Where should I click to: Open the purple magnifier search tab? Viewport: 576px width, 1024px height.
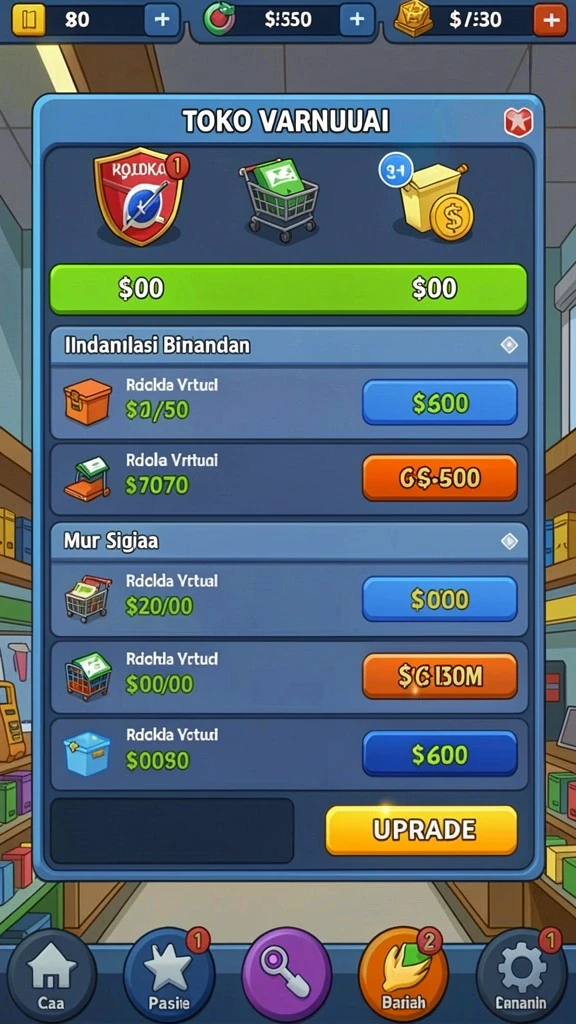[x=287, y=973]
